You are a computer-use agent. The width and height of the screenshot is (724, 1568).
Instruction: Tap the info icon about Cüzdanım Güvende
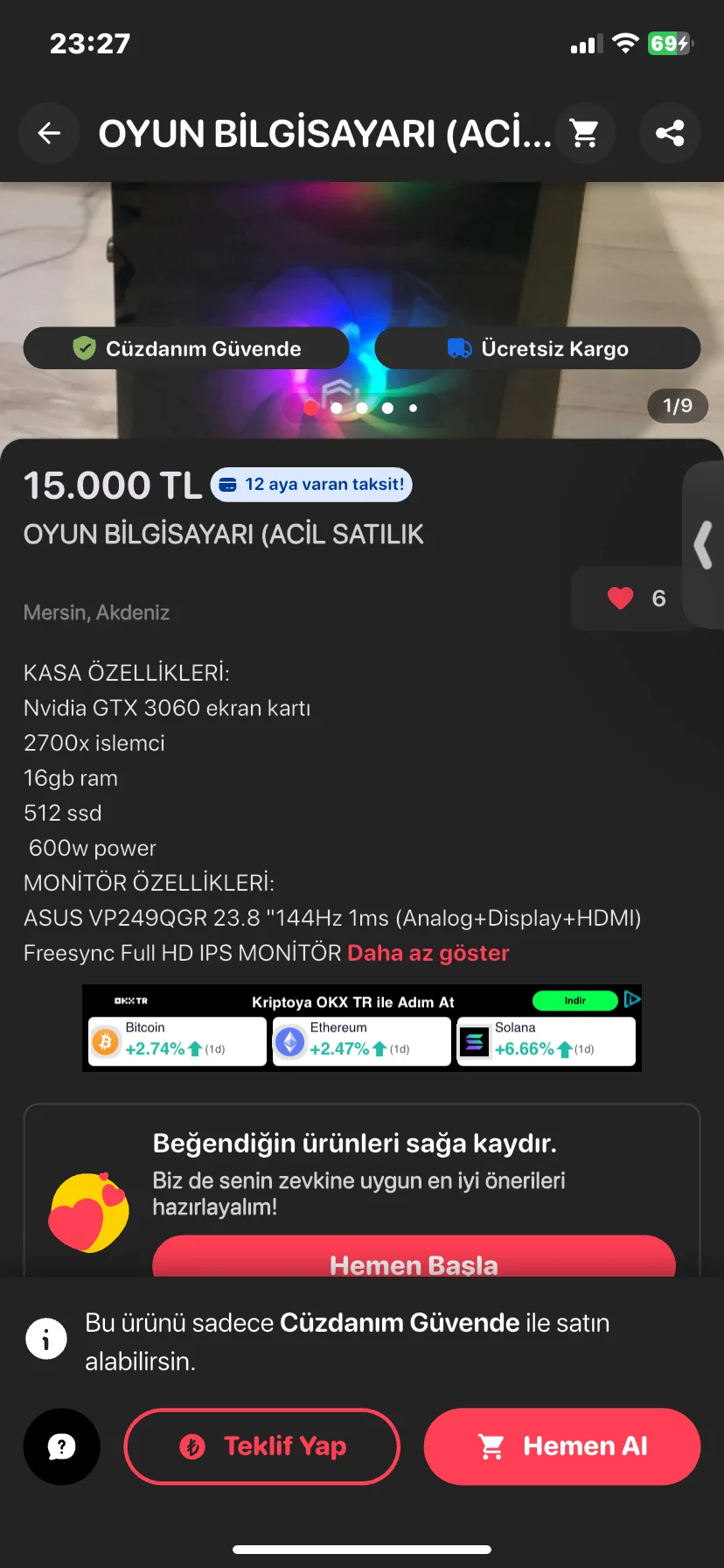pyautogui.click(x=46, y=1339)
